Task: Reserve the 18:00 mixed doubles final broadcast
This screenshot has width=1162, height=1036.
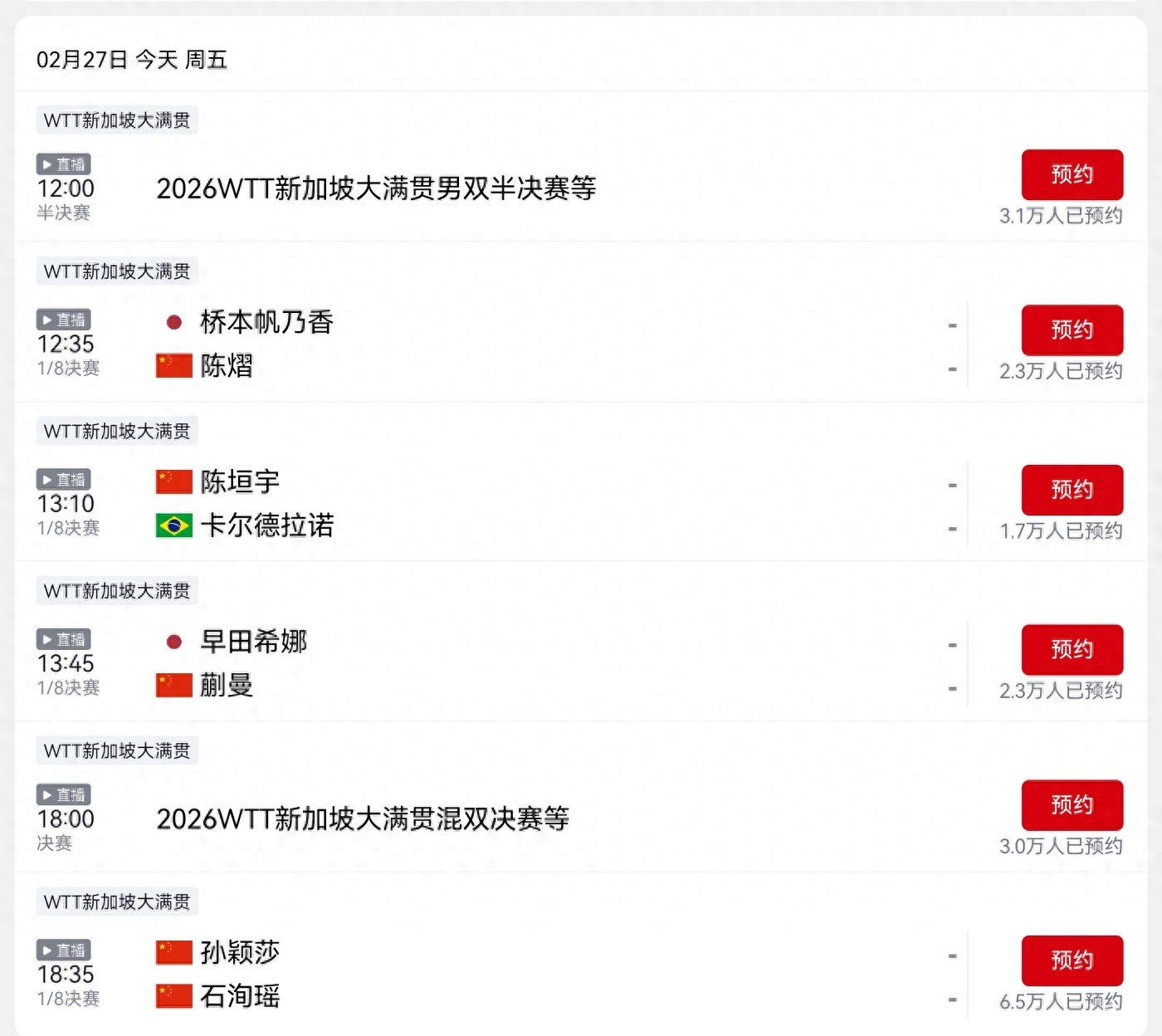Action: 1072,805
